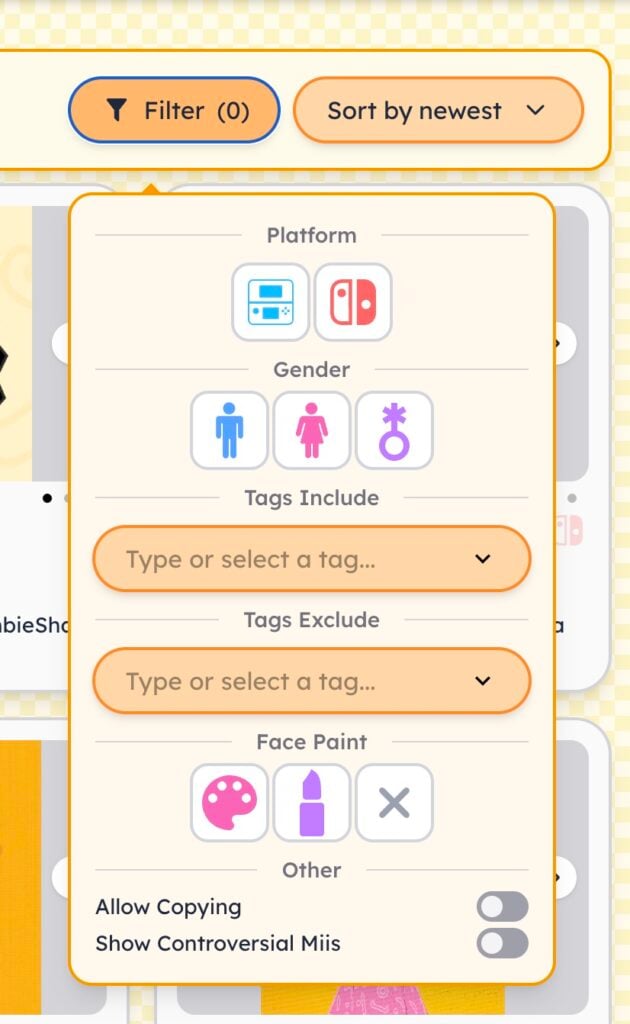Turn on Show Controversial Miis
Viewport: 630px width, 1024px height.
(x=502, y=943)
